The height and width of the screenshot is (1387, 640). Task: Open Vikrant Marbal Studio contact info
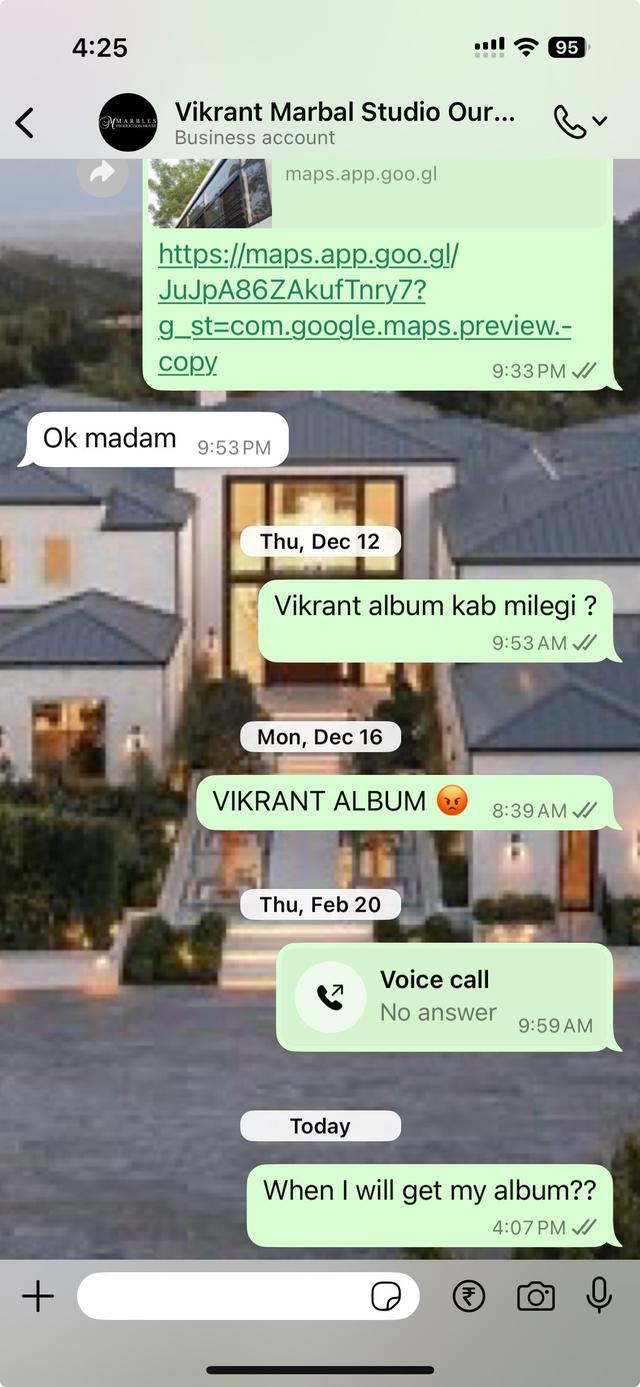(x=344, y=123)
